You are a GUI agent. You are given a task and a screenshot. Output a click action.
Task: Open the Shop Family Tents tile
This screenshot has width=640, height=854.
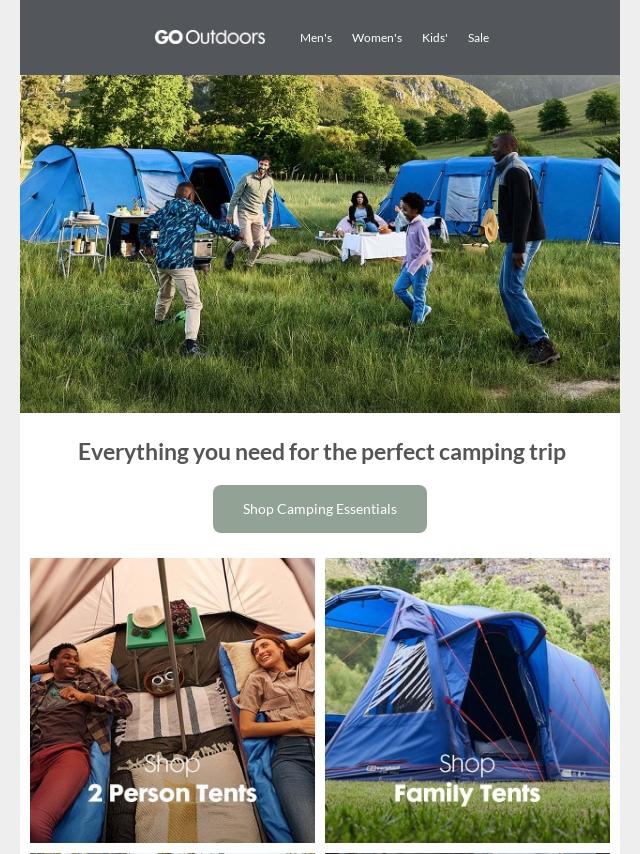coord(467,700)
